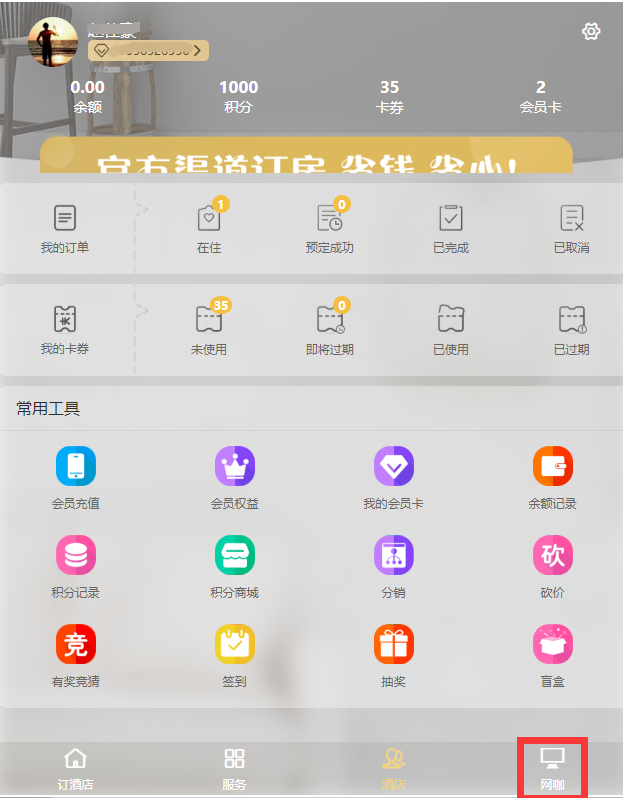Open 预定成功 orders

330,229
